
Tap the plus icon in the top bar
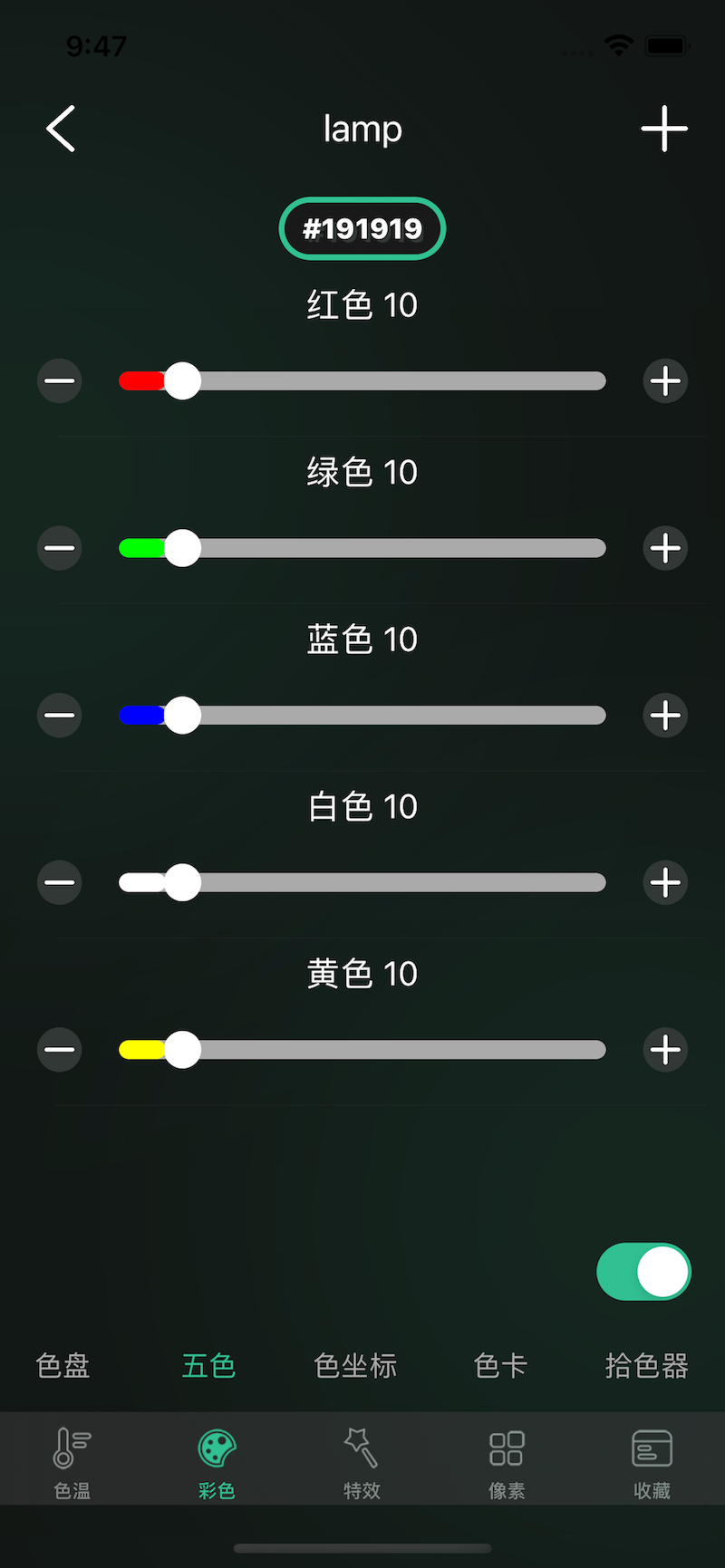point(664,129)
